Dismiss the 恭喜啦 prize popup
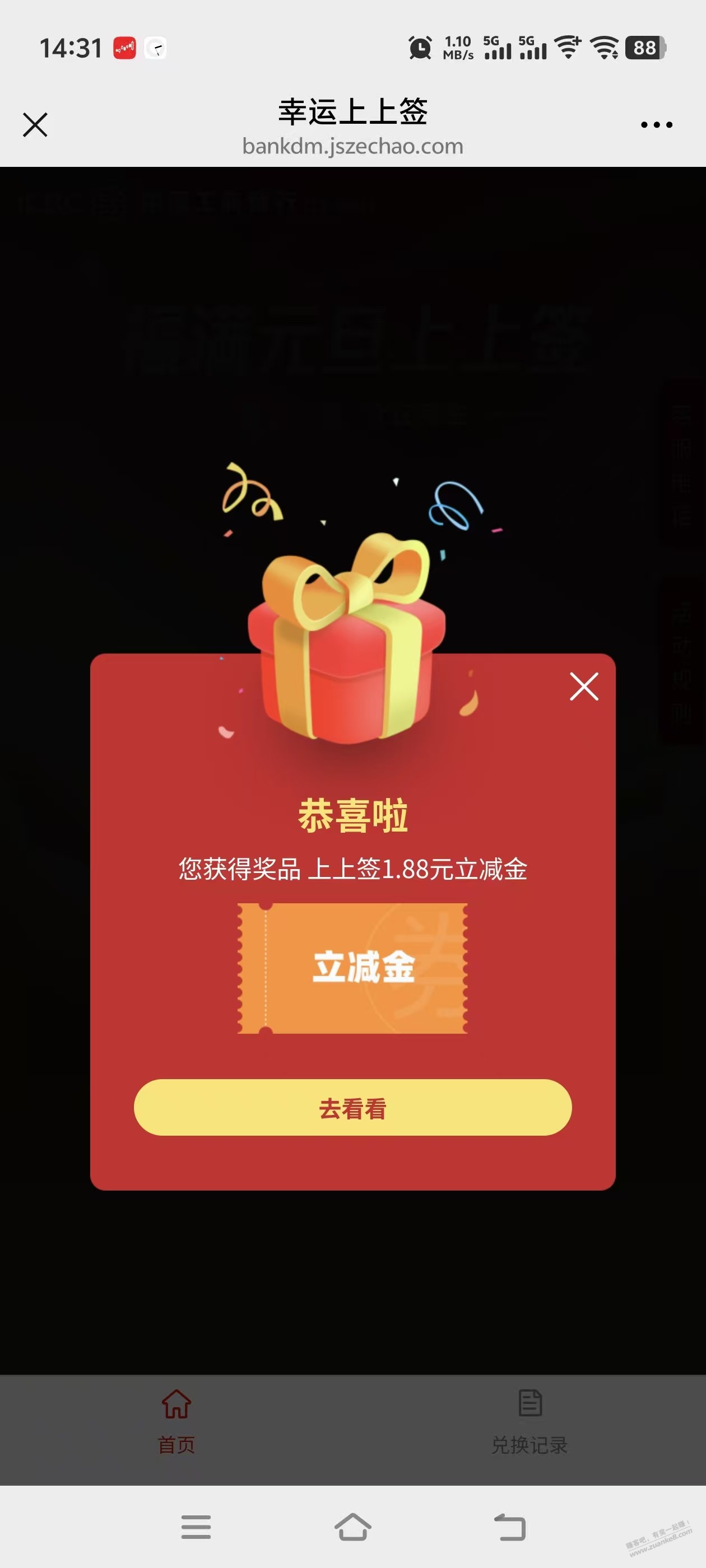706x1568 pixels. pos(583,687)
